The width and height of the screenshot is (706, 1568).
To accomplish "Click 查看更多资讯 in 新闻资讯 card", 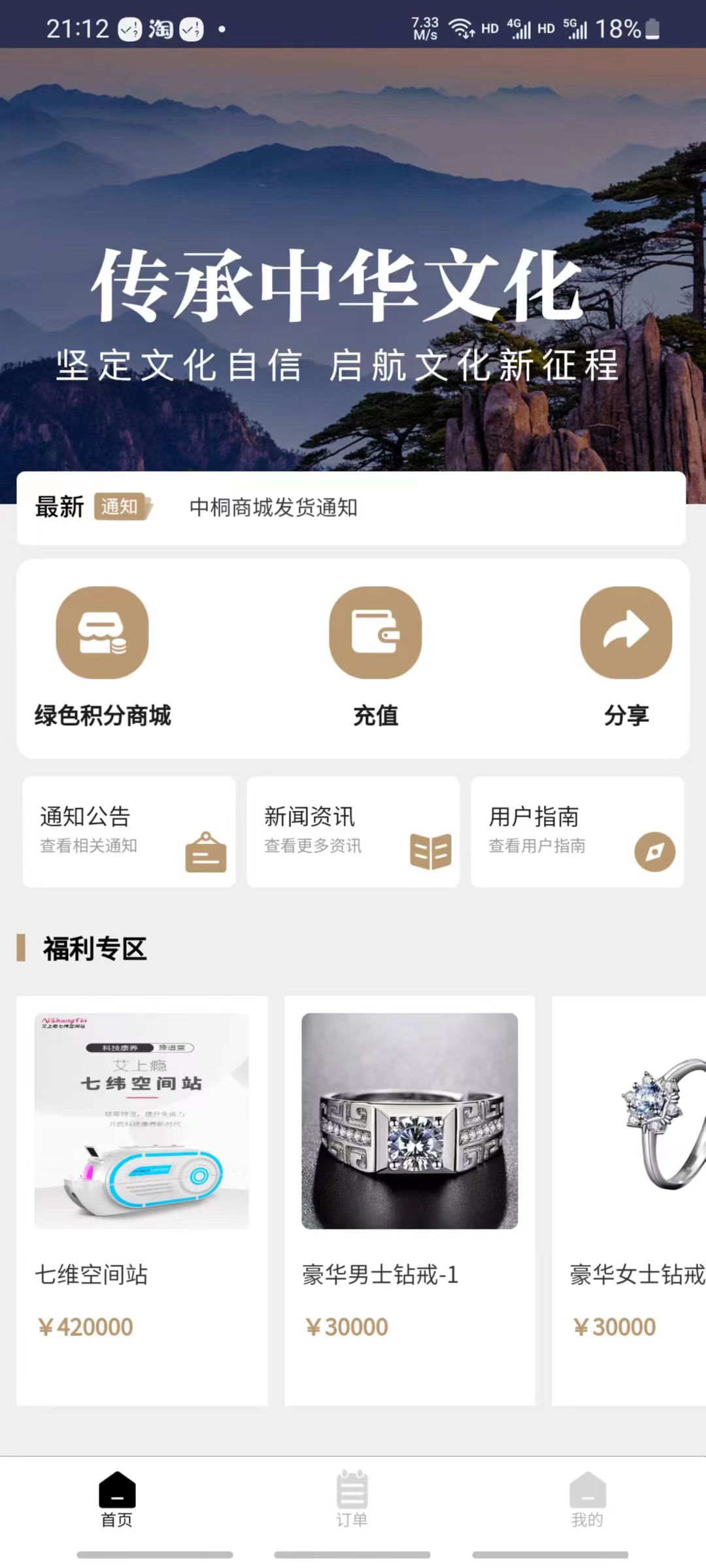I will 312,846.
